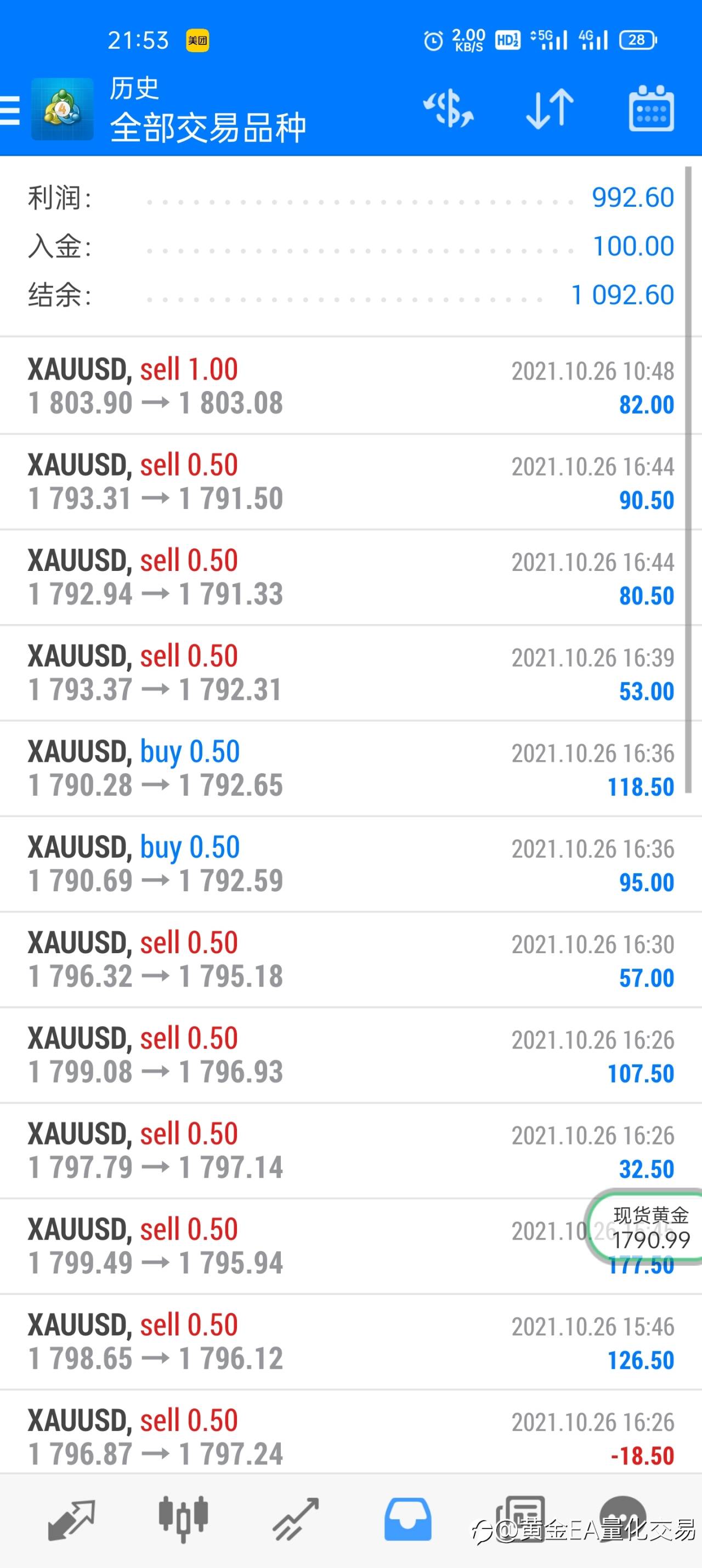Open the buy trade with 95.00 profit
This screenshot has height=1568, width=702.
[x=350, y=864]
